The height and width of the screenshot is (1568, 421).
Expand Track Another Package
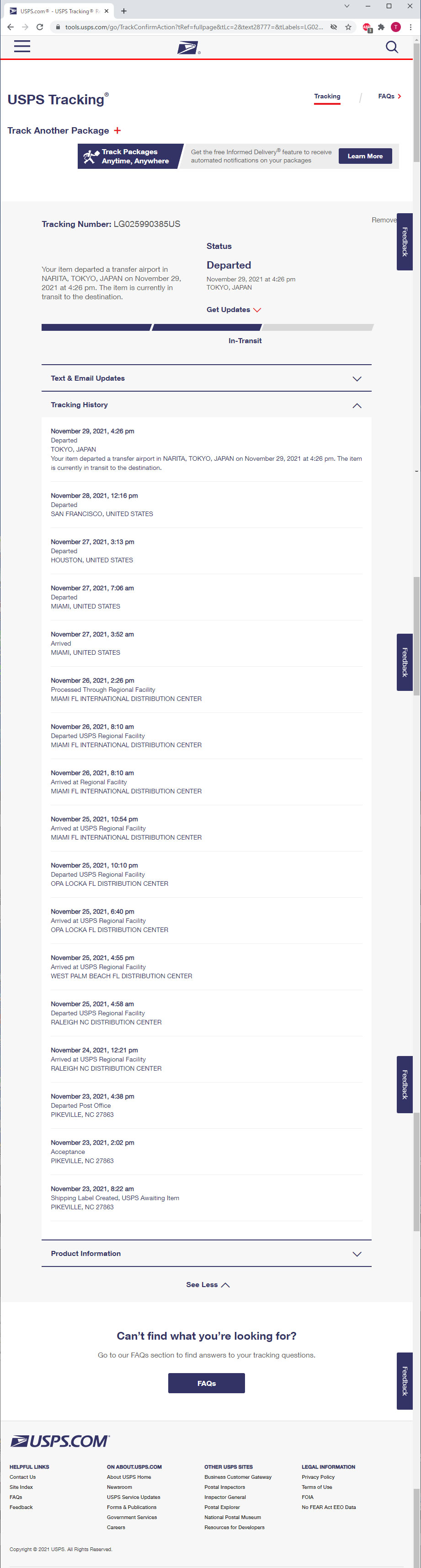point(64,130)
